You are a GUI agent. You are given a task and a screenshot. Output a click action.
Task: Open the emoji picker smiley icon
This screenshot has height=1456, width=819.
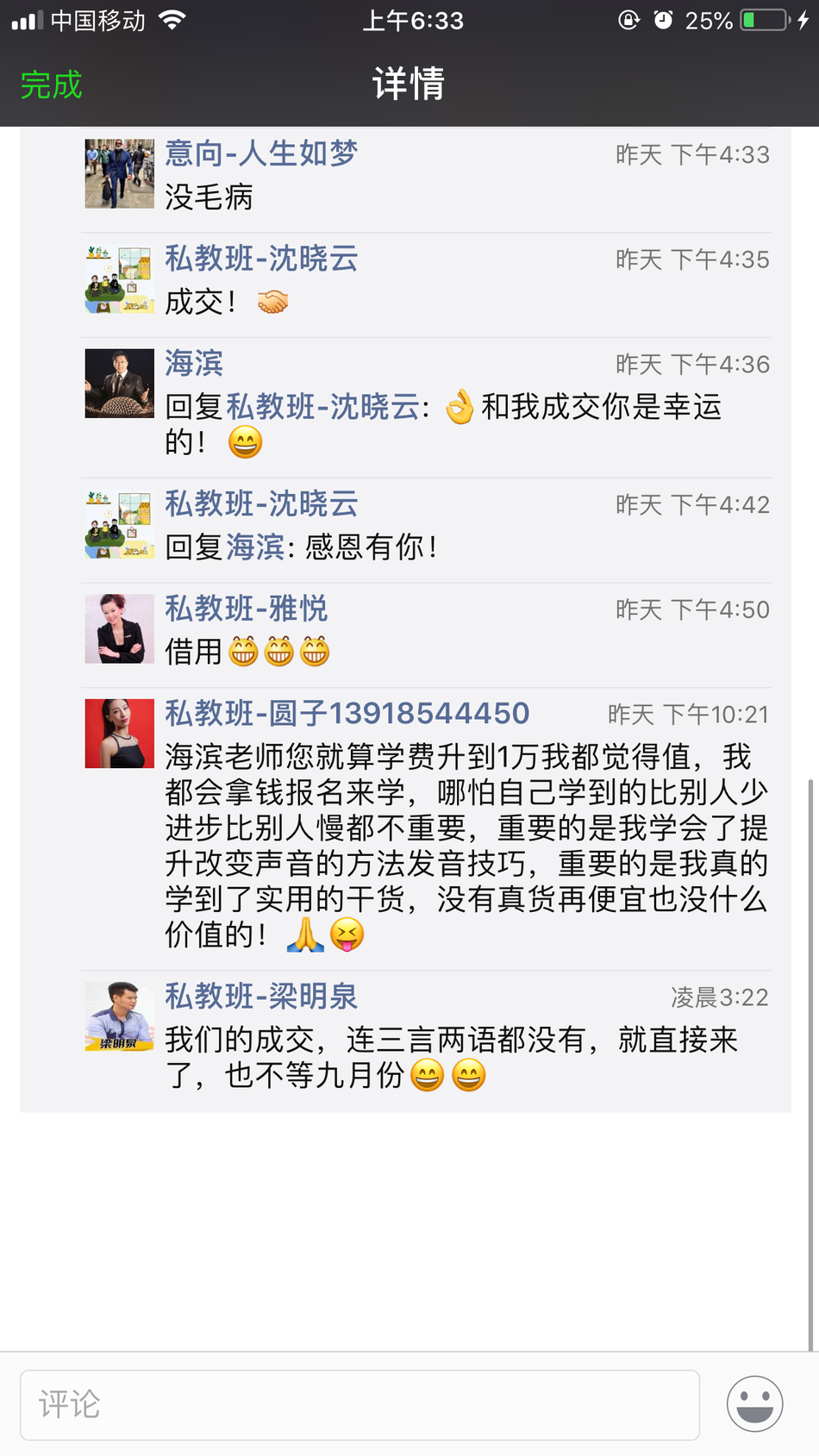coord(754,1403)
